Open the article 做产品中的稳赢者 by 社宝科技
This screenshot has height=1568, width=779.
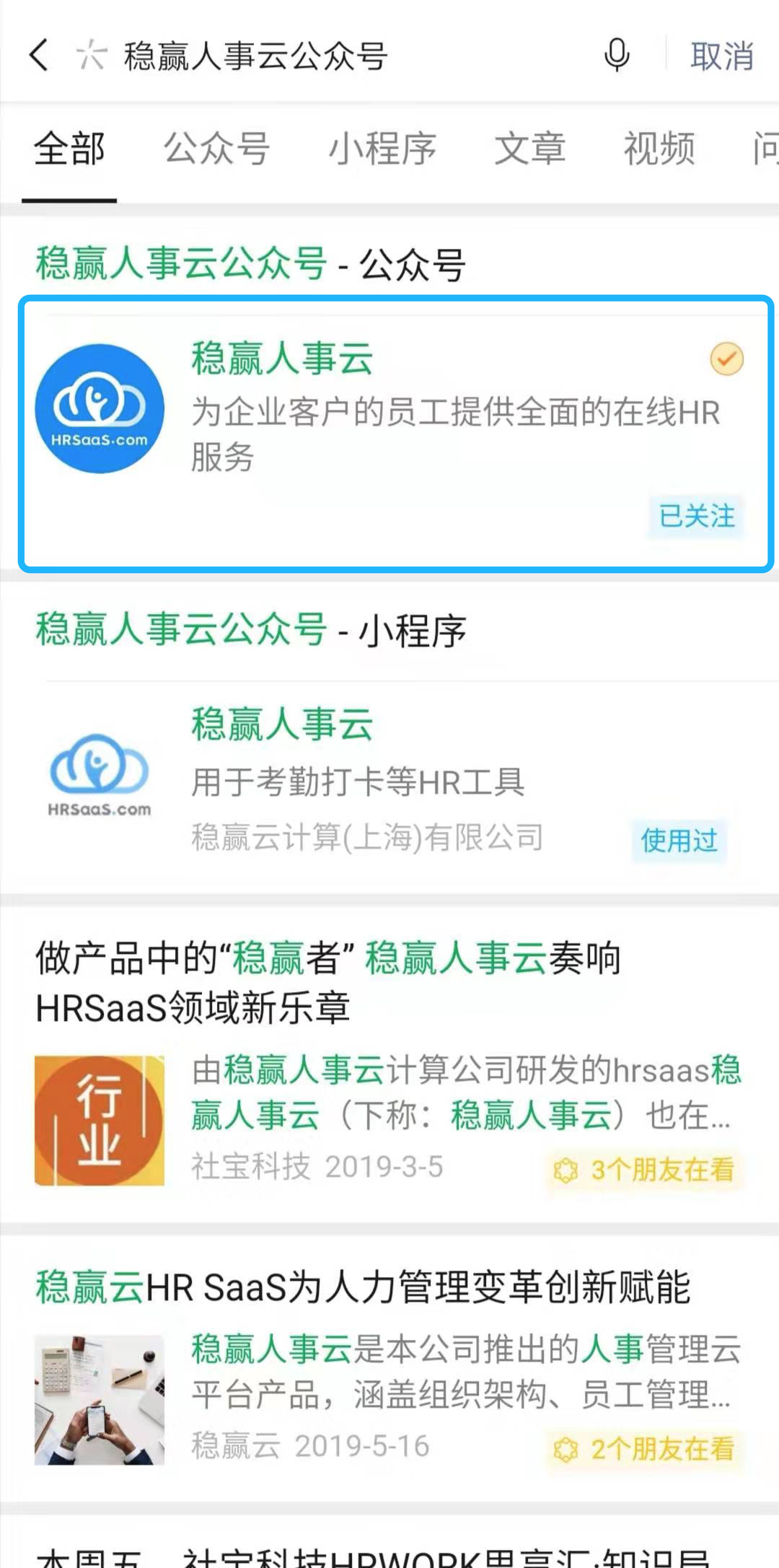pyautogui.click(x=389, y=1061)
